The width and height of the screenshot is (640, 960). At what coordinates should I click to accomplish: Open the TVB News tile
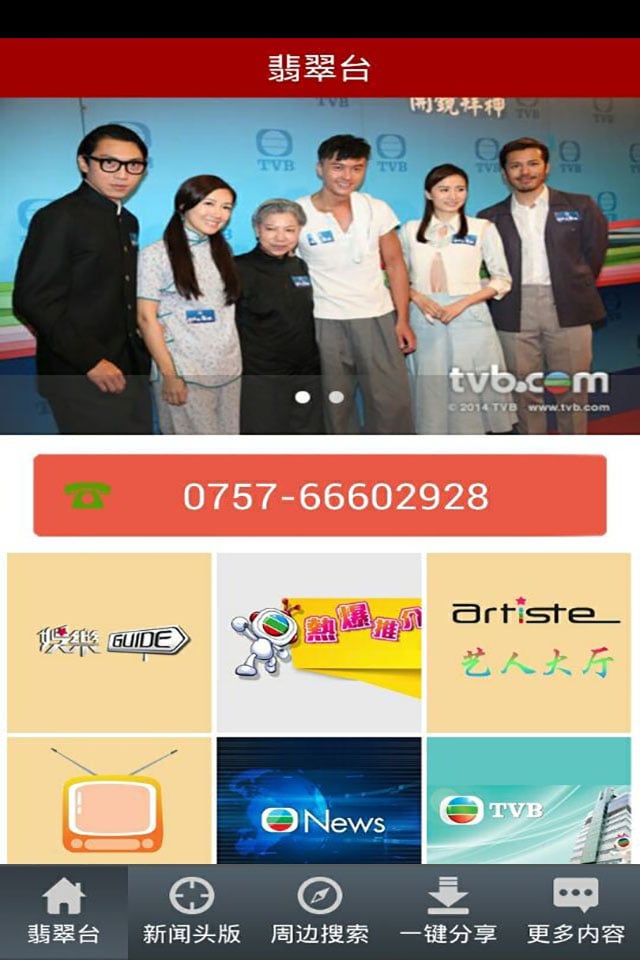tap(319, 802)
